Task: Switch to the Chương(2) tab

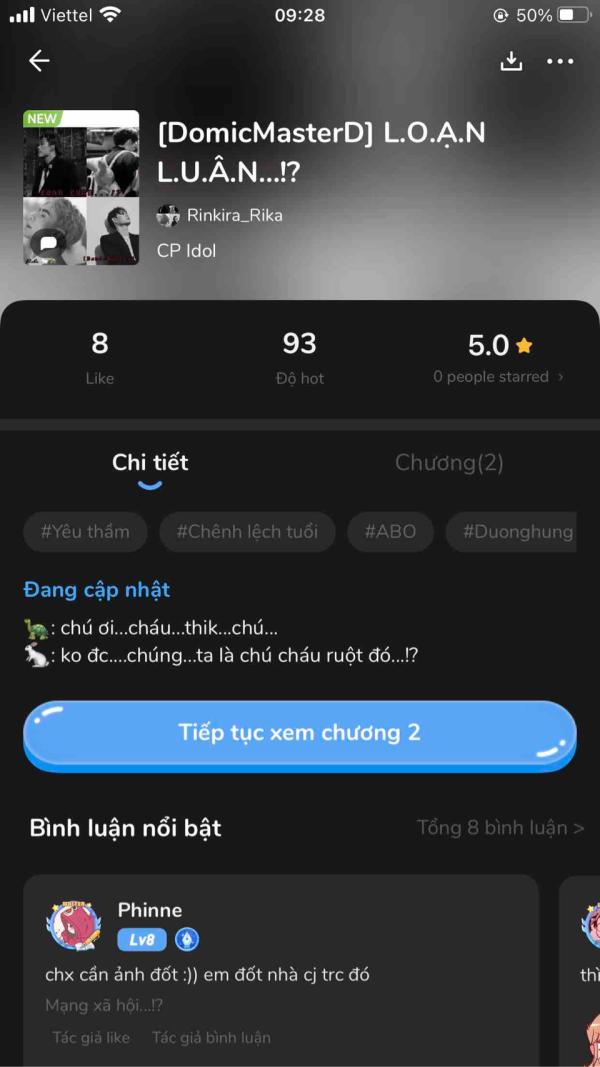Action: [449, 463]
